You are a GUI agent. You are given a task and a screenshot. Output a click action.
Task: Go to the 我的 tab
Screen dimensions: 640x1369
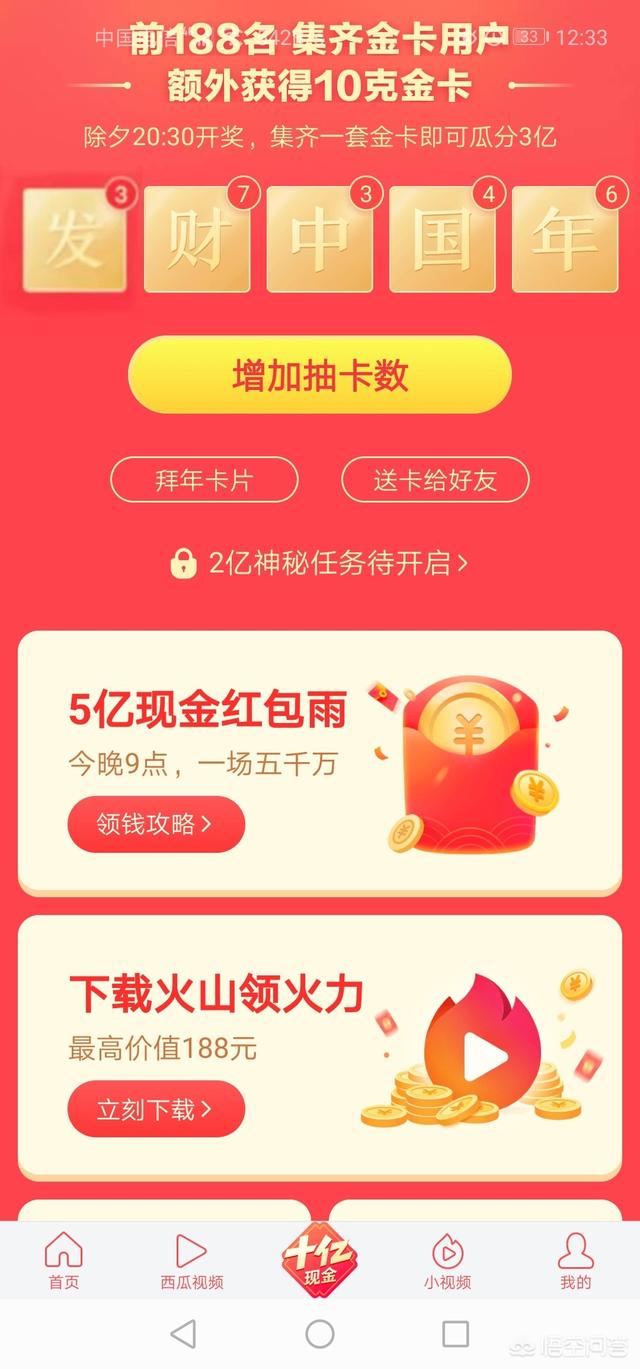click(x=575, y=1260)
